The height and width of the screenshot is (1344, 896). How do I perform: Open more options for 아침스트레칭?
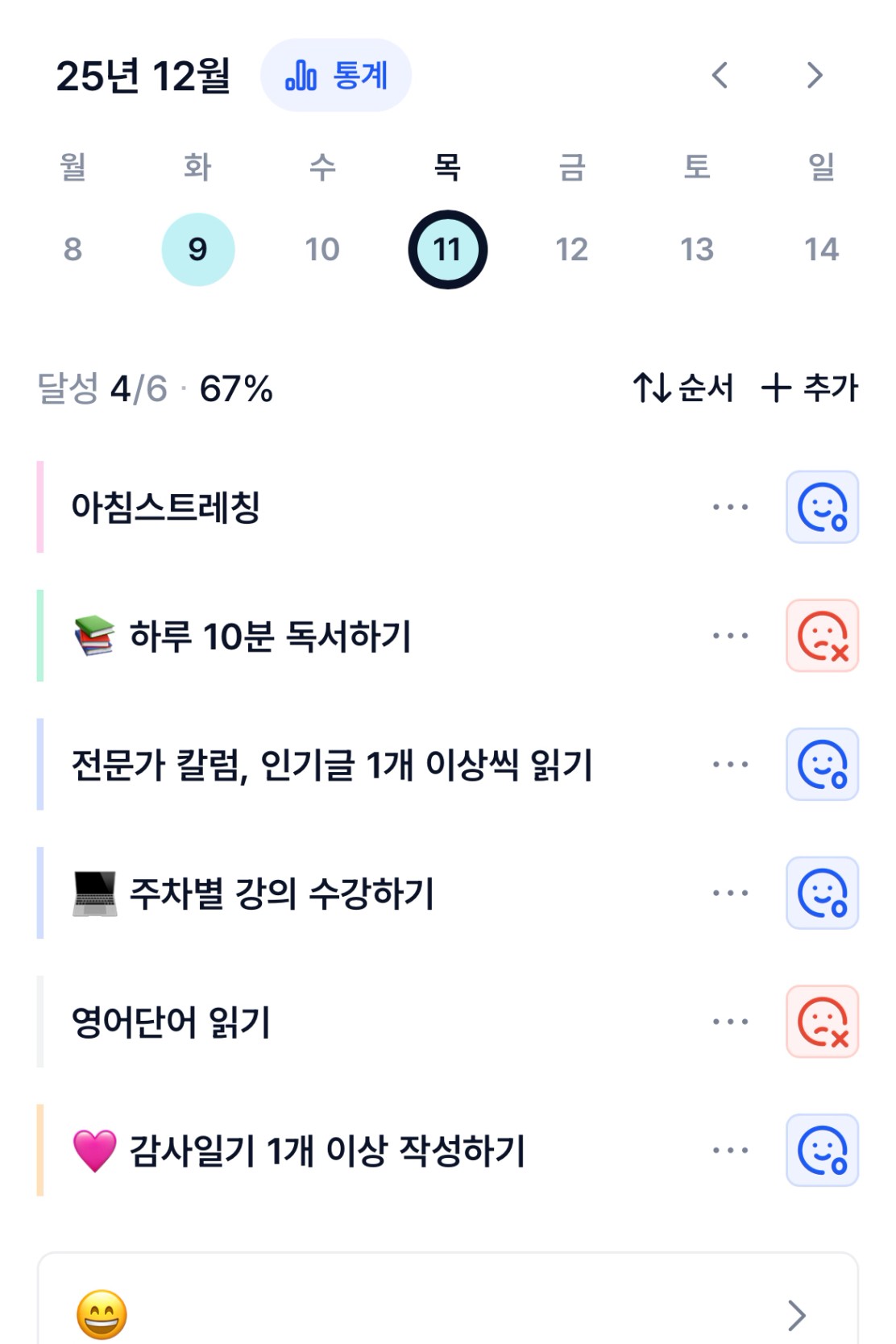(x=730, y=507)
